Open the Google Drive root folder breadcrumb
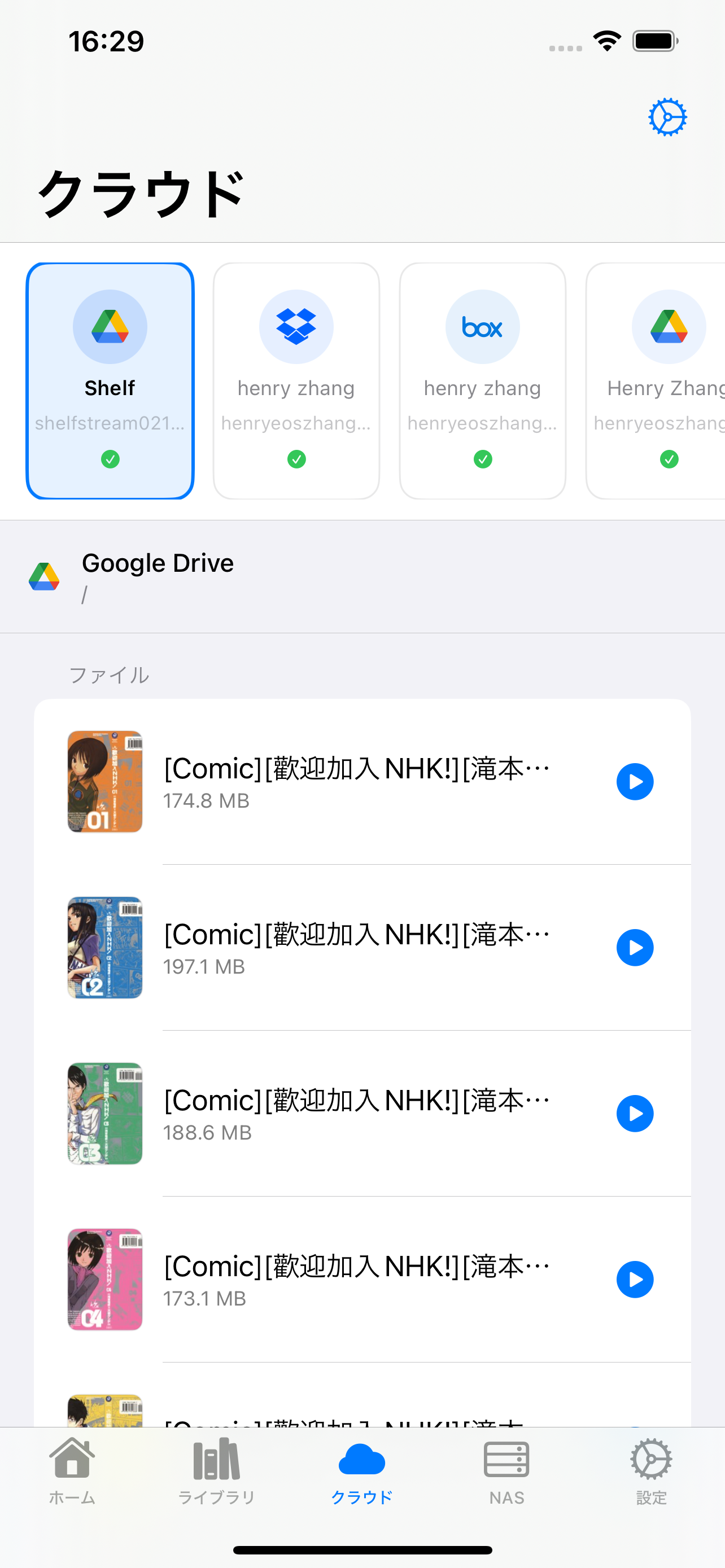The image size is (725, 1568). tap(158, 575)
